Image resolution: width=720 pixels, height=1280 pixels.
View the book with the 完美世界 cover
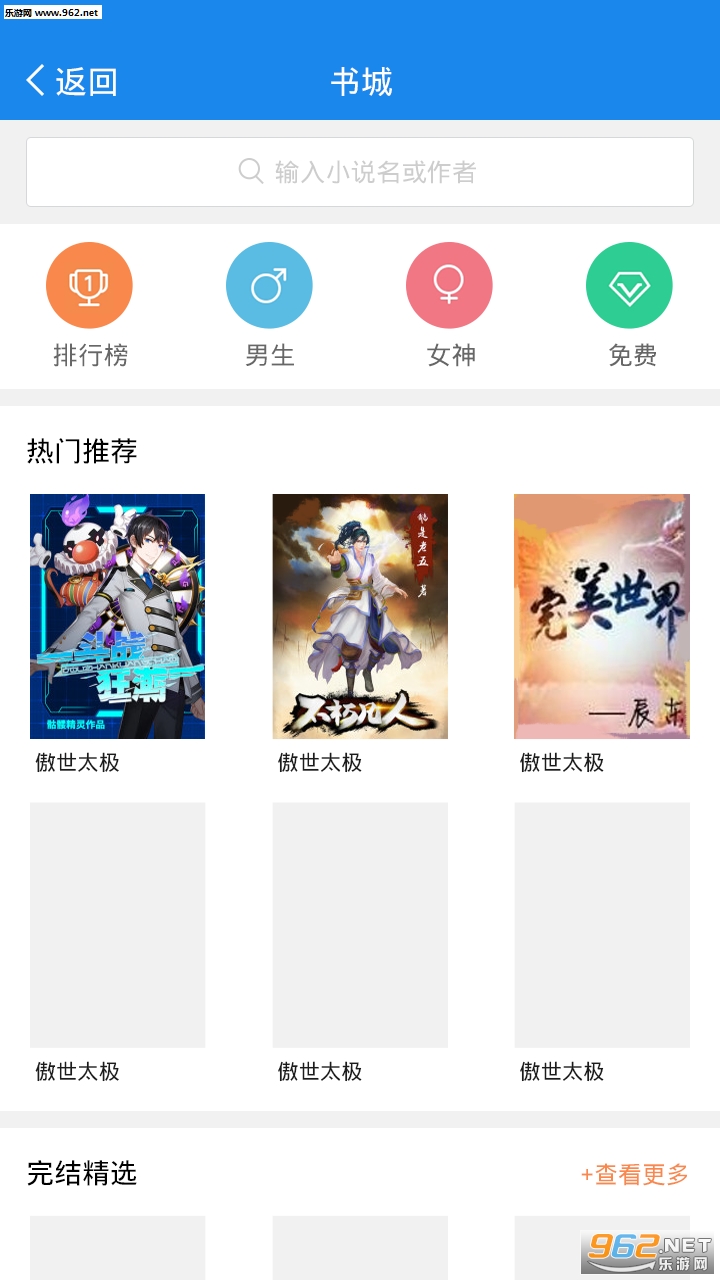coord(602,616)
